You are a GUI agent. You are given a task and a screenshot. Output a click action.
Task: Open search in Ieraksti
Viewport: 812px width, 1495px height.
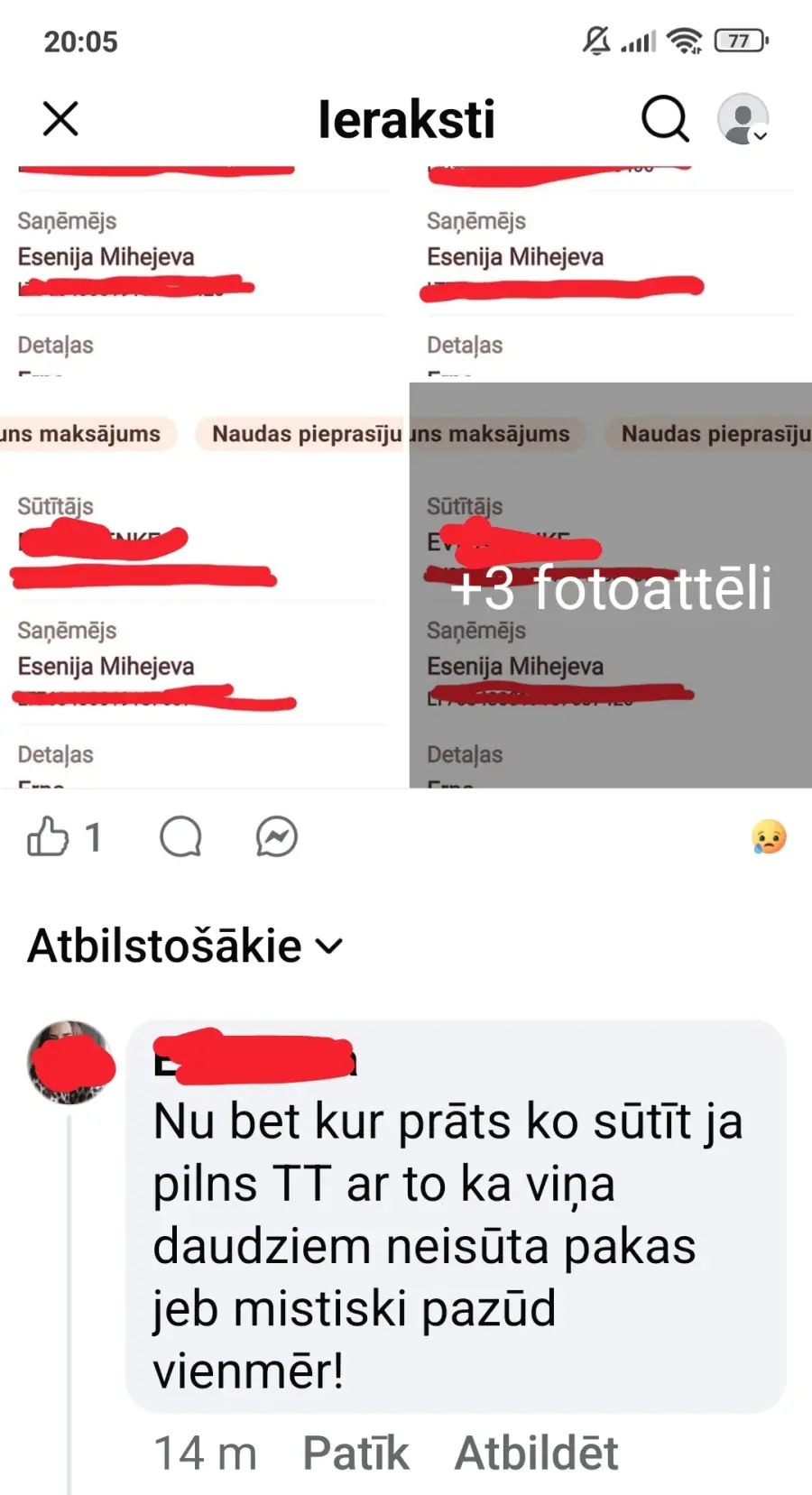[665, 118]
